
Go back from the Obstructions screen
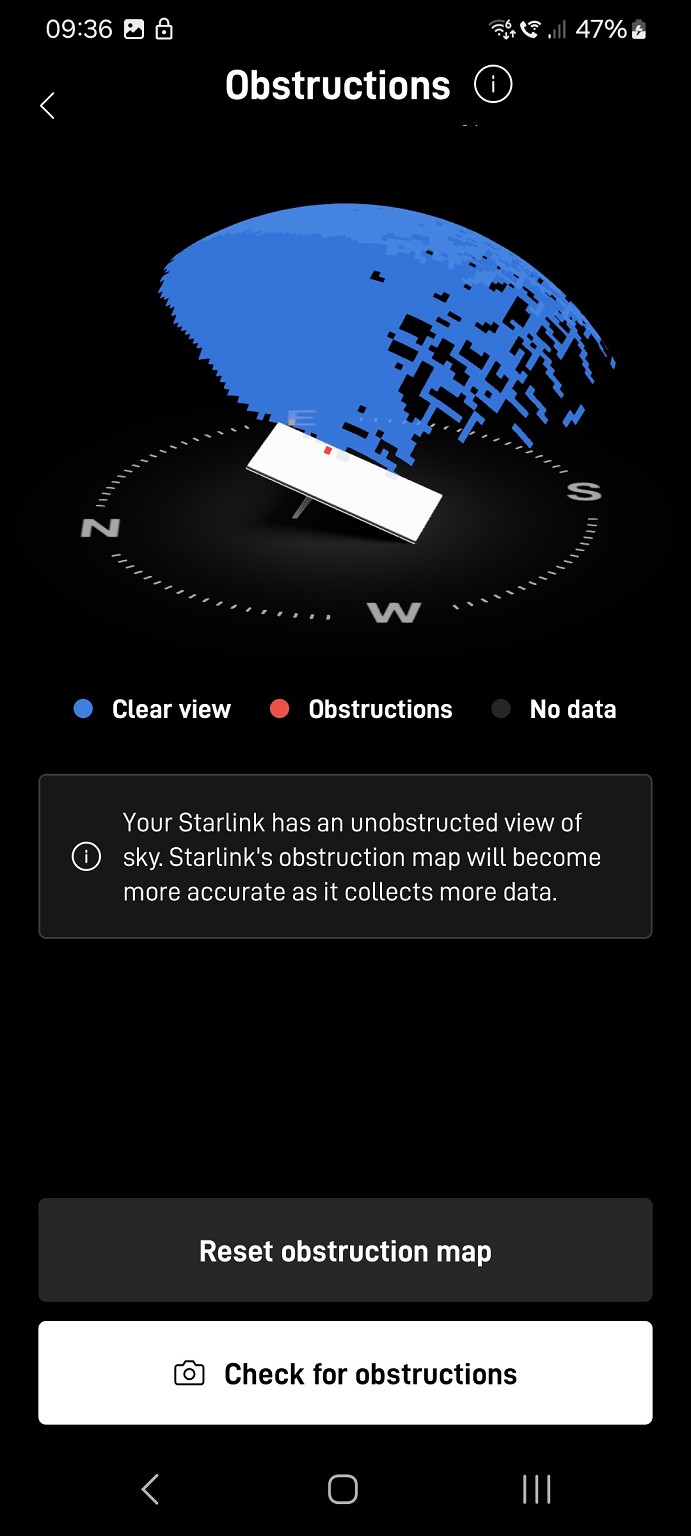(x=47, y=105)
